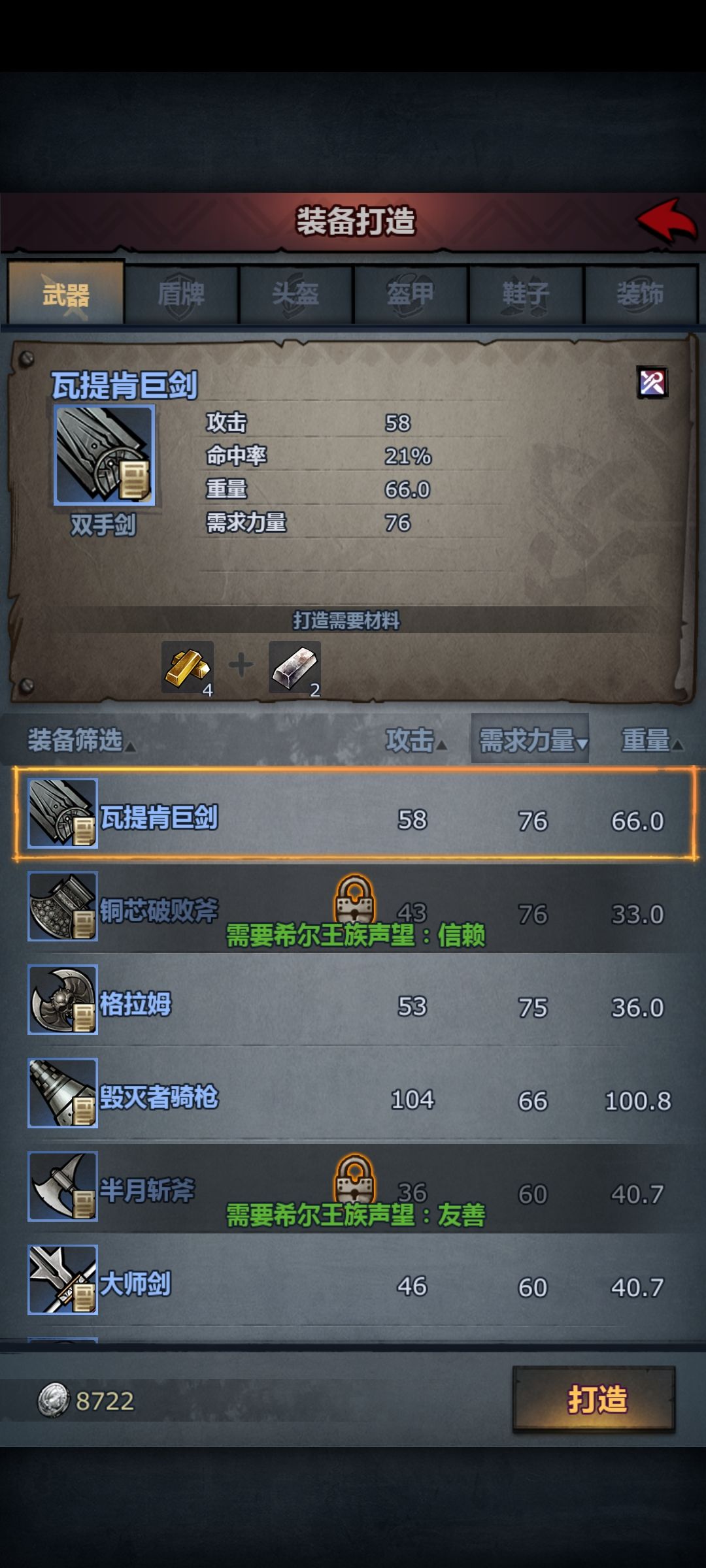Open the 装备筛选 filter
The width and height of the screenshot is (706, 1568).
coord(81,740)
